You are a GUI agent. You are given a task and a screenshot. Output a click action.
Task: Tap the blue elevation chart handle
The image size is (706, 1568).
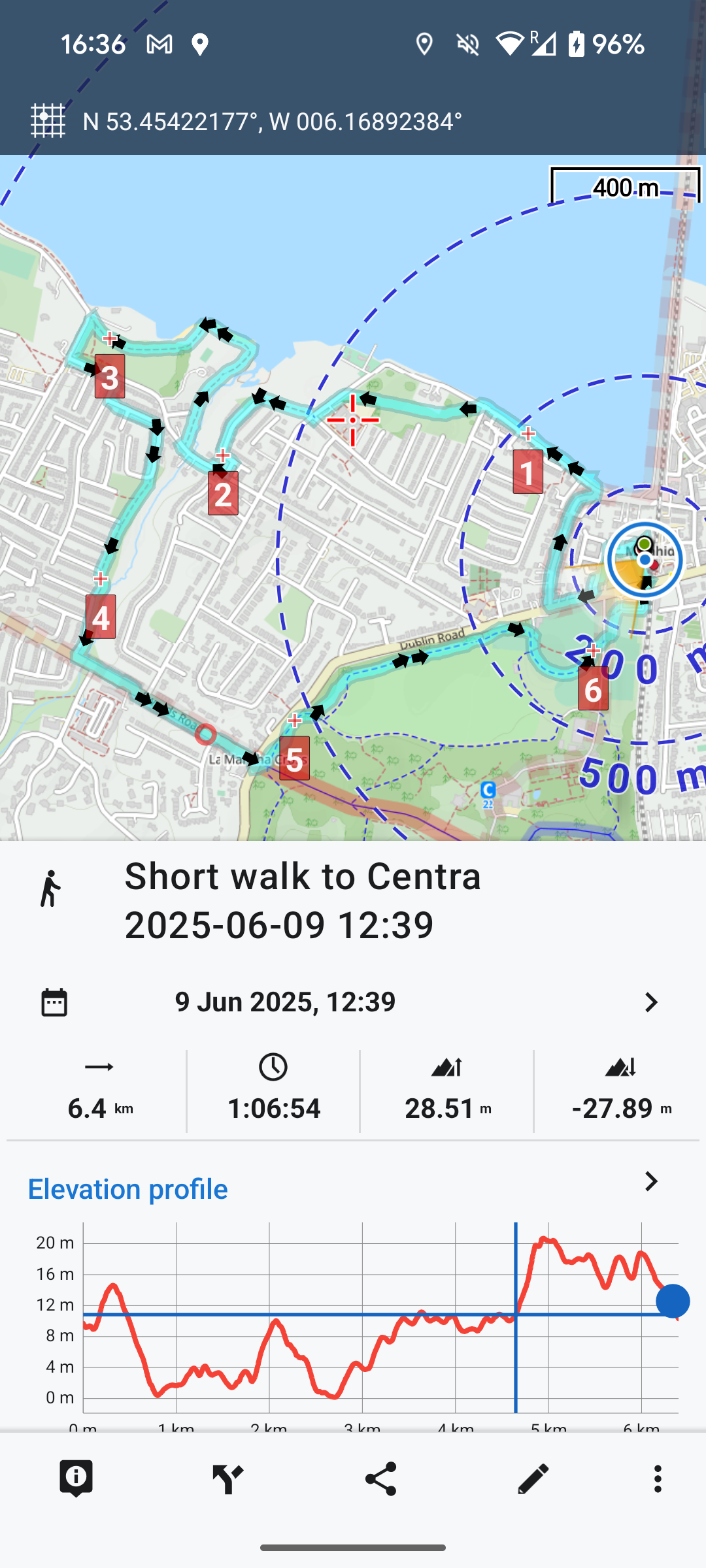[673, 1301]
